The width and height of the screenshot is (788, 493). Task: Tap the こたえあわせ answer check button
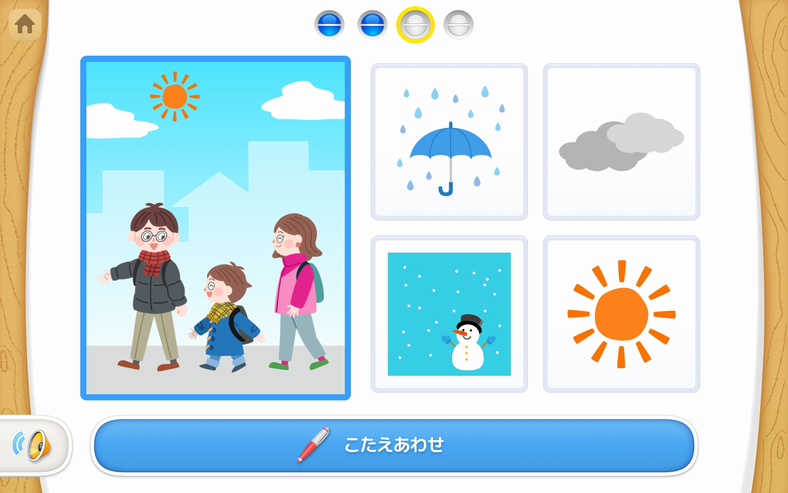(393, 445)
